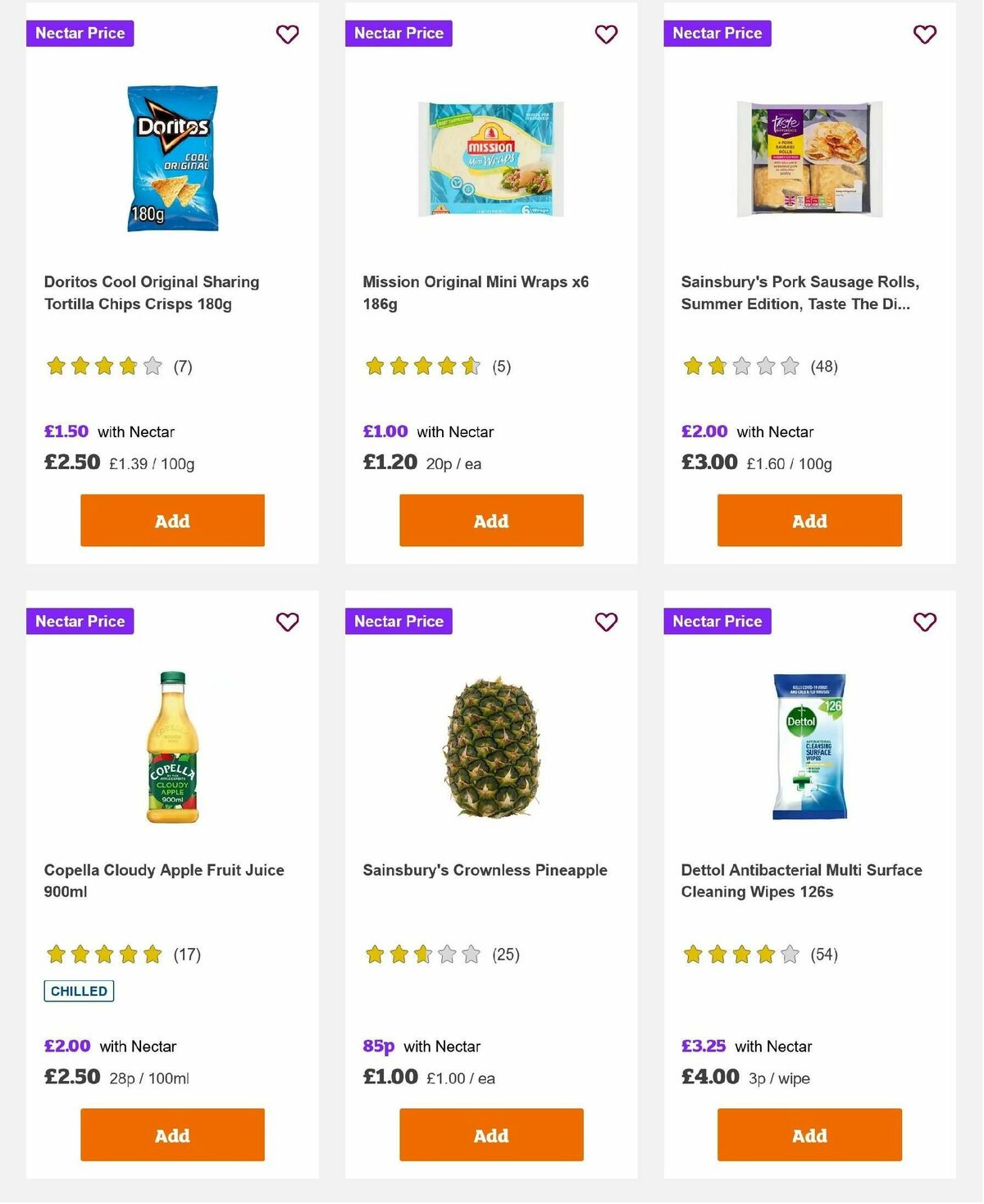984x1204 pixels.
Task: Click the pineapple product image
Action: (490, 746)
